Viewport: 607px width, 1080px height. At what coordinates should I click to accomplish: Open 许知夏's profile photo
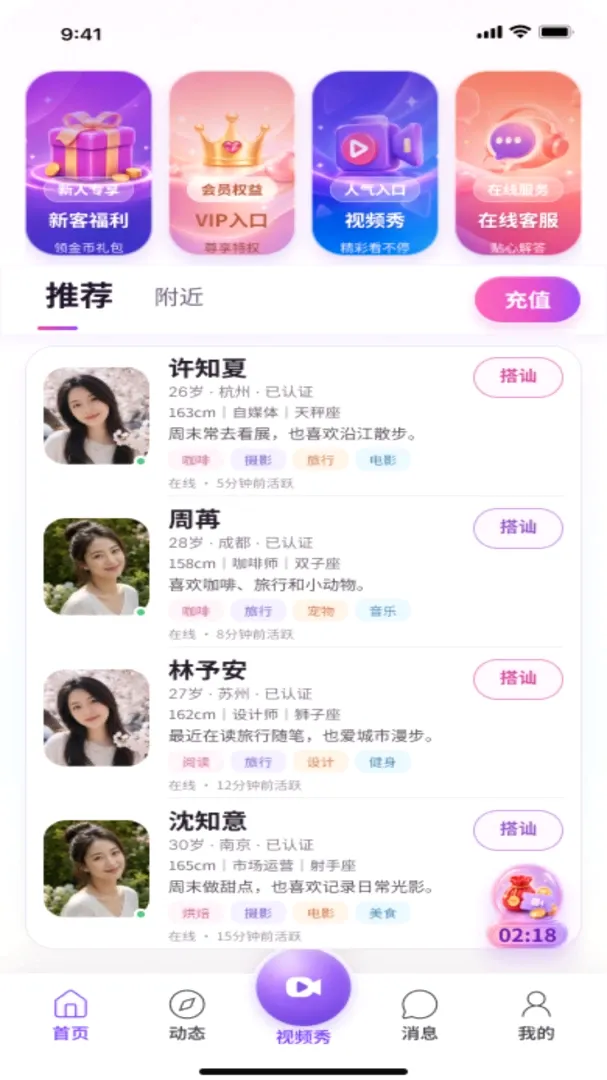96,415
